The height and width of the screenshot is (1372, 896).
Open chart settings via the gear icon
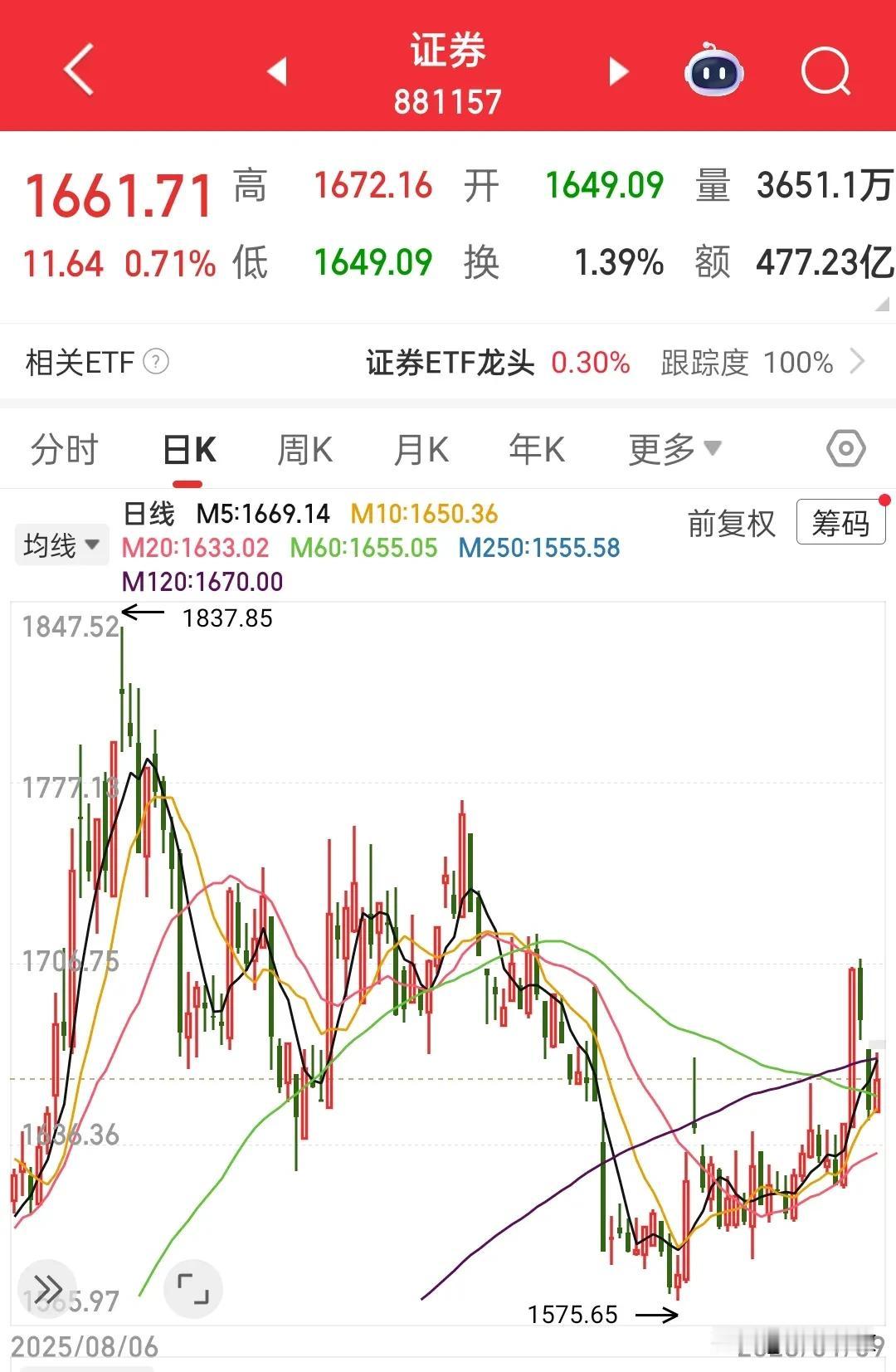[x=845, y=447]
